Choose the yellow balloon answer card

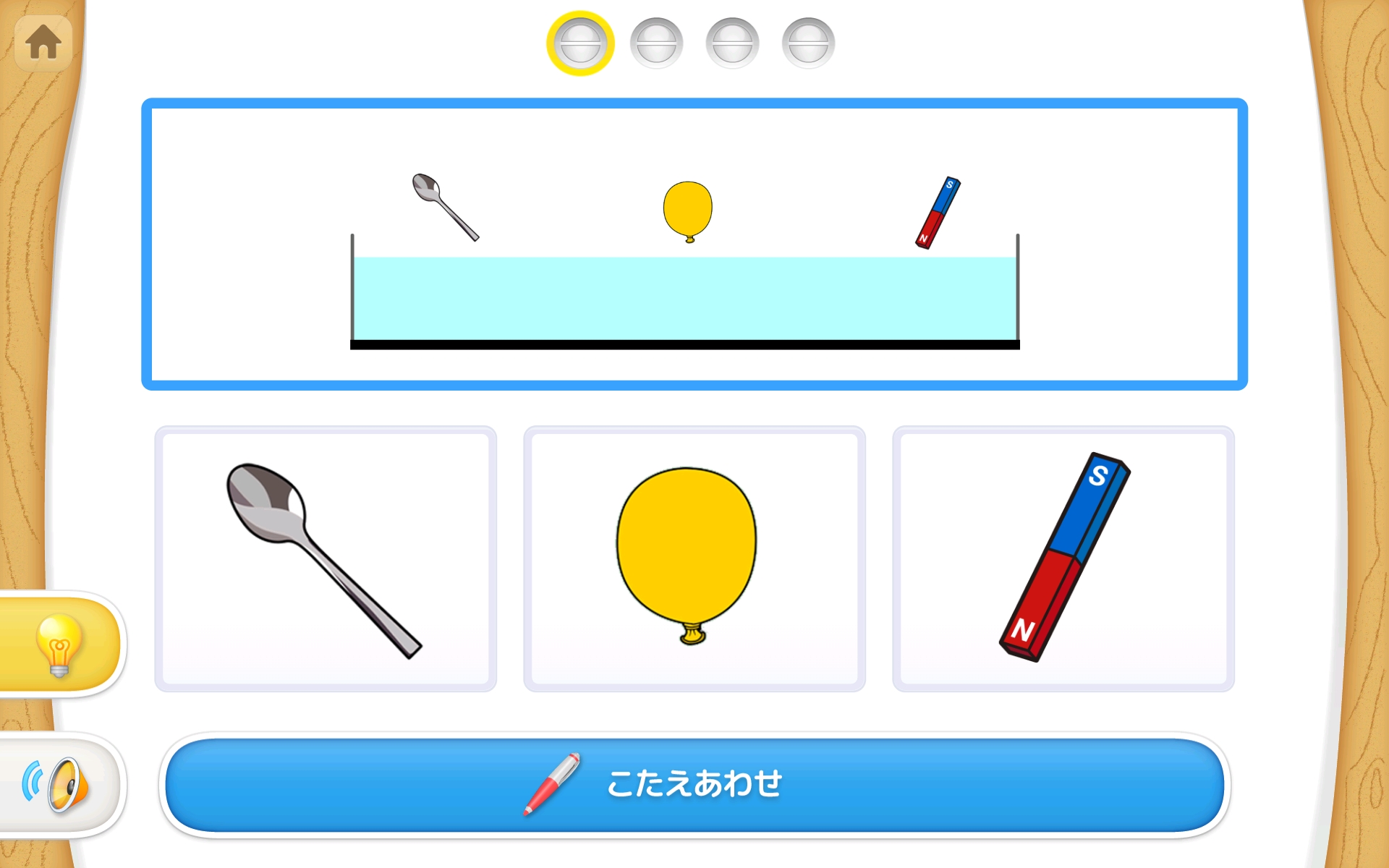click(x=694, y=558)
